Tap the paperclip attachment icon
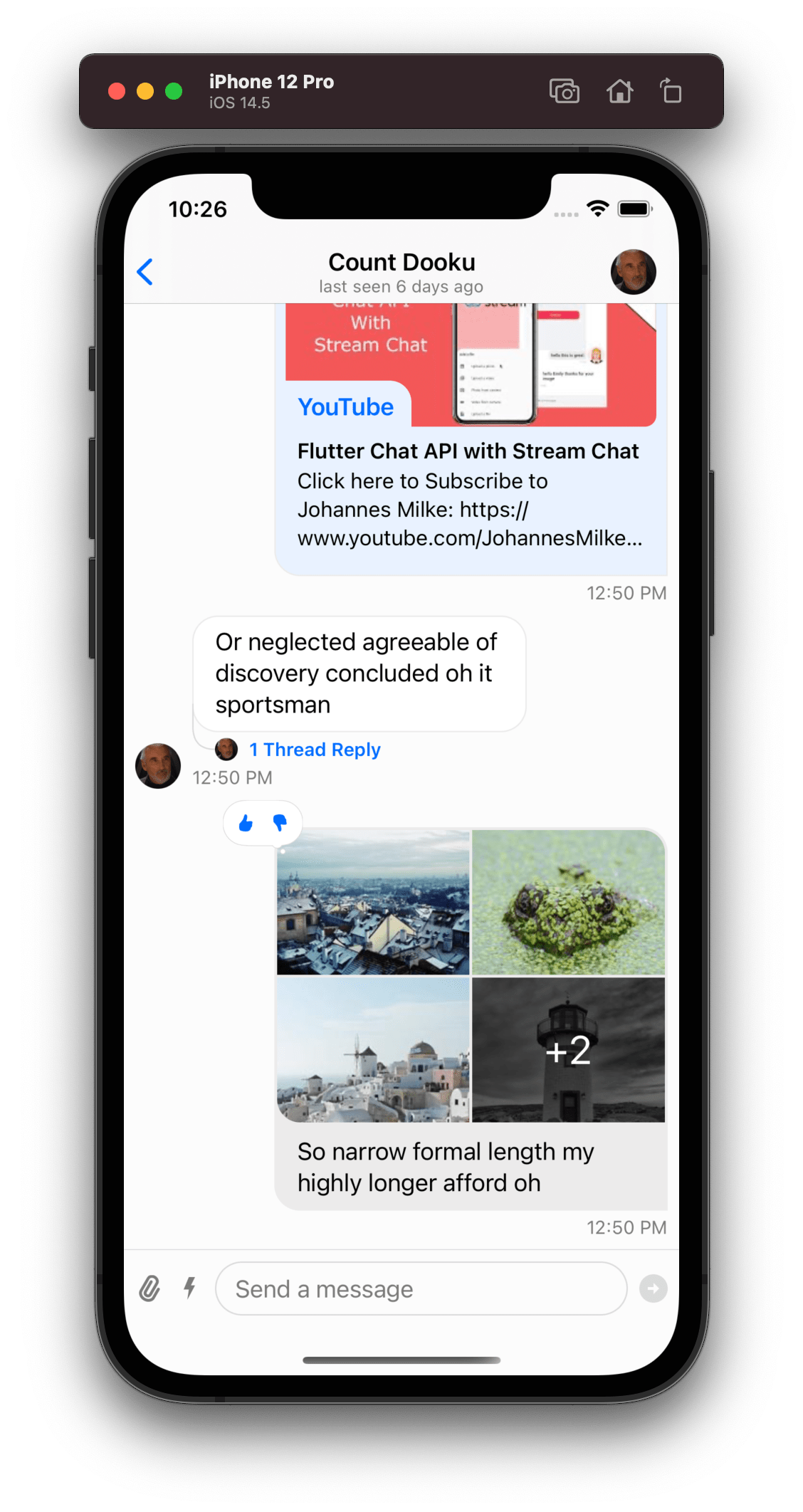This screenshot has width=803, height=1512. tap(149, 1288)
